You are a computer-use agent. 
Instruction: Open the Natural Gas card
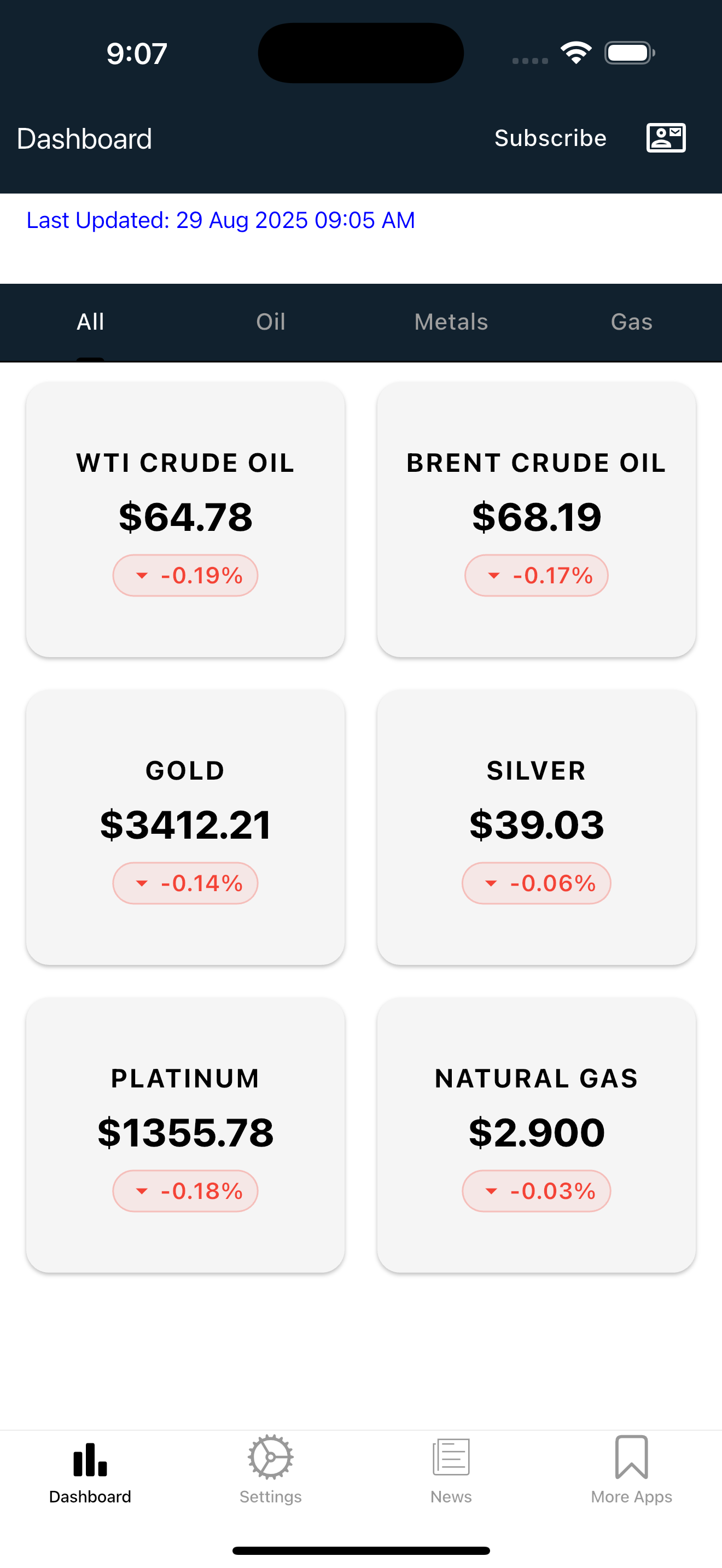click(x=535, y=1134)
